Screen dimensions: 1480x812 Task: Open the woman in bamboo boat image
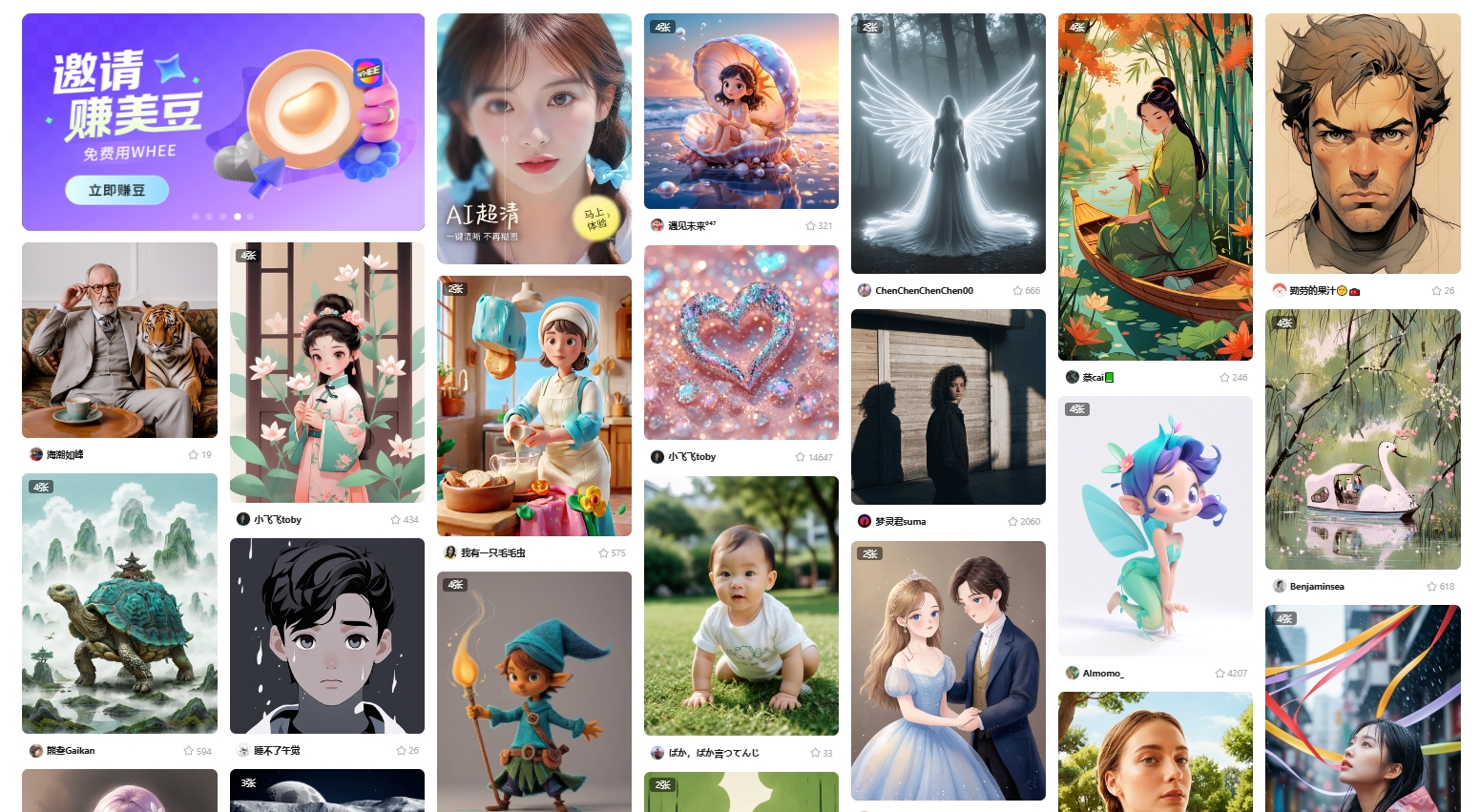tap(1155, 186)
